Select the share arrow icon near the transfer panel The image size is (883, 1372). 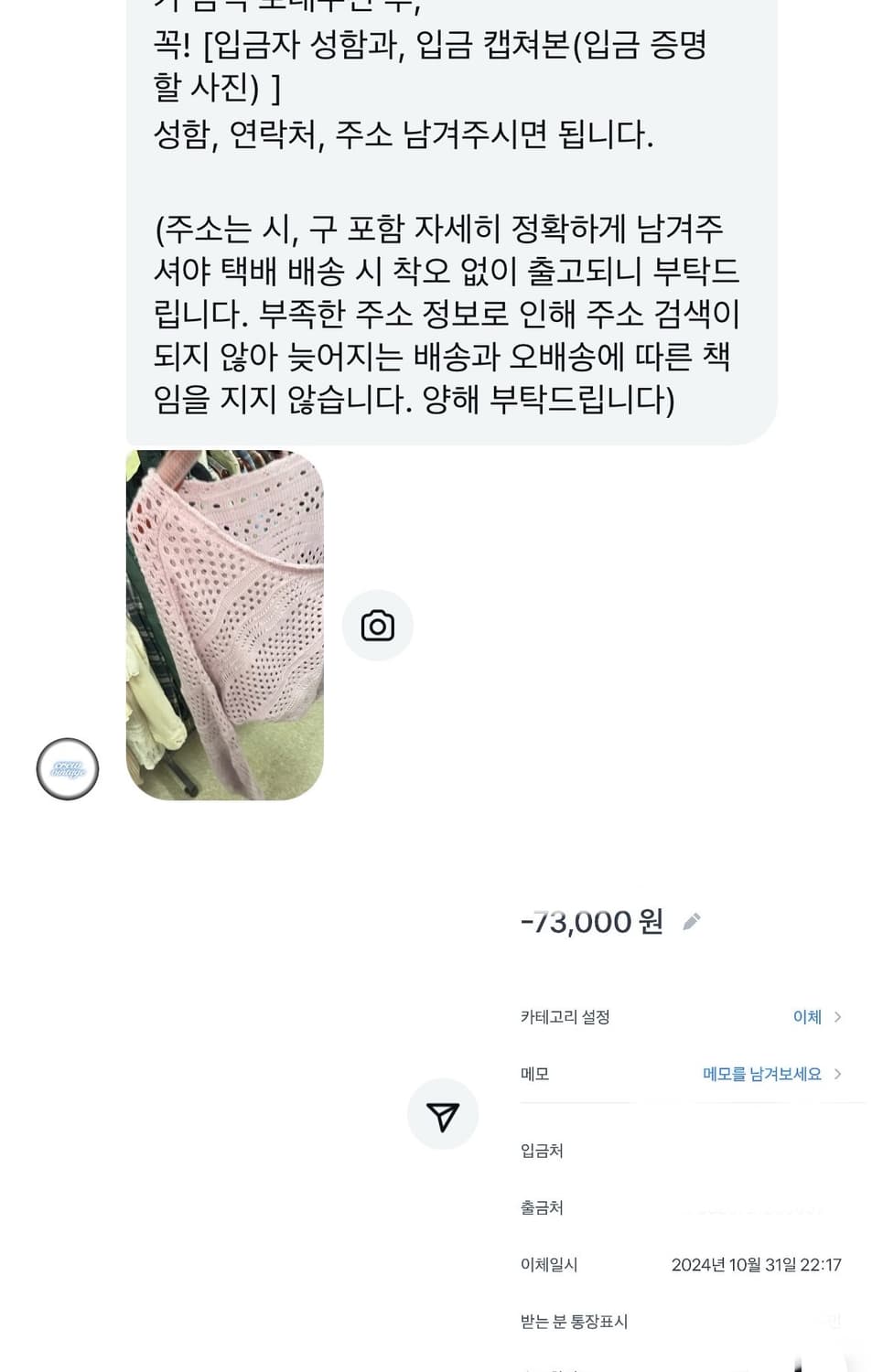(443, 1115)
